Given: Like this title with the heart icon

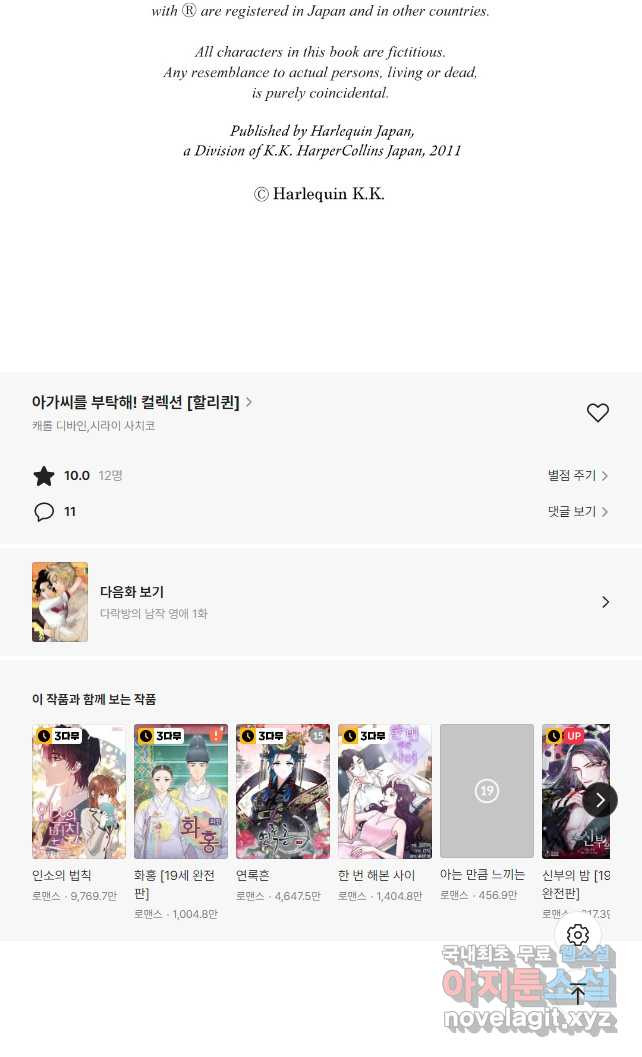Looking at the screenshot, I should 597,412.
